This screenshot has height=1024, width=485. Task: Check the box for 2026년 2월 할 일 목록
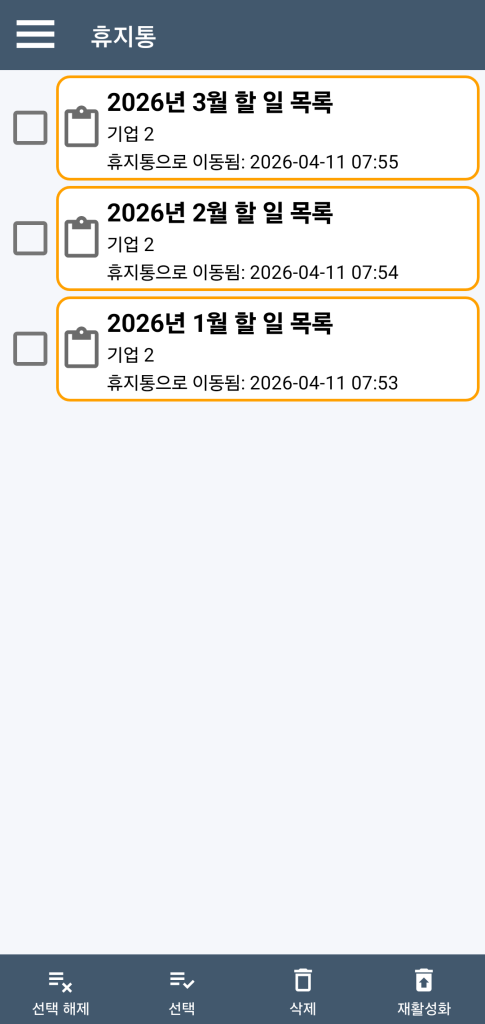[30, 238]
